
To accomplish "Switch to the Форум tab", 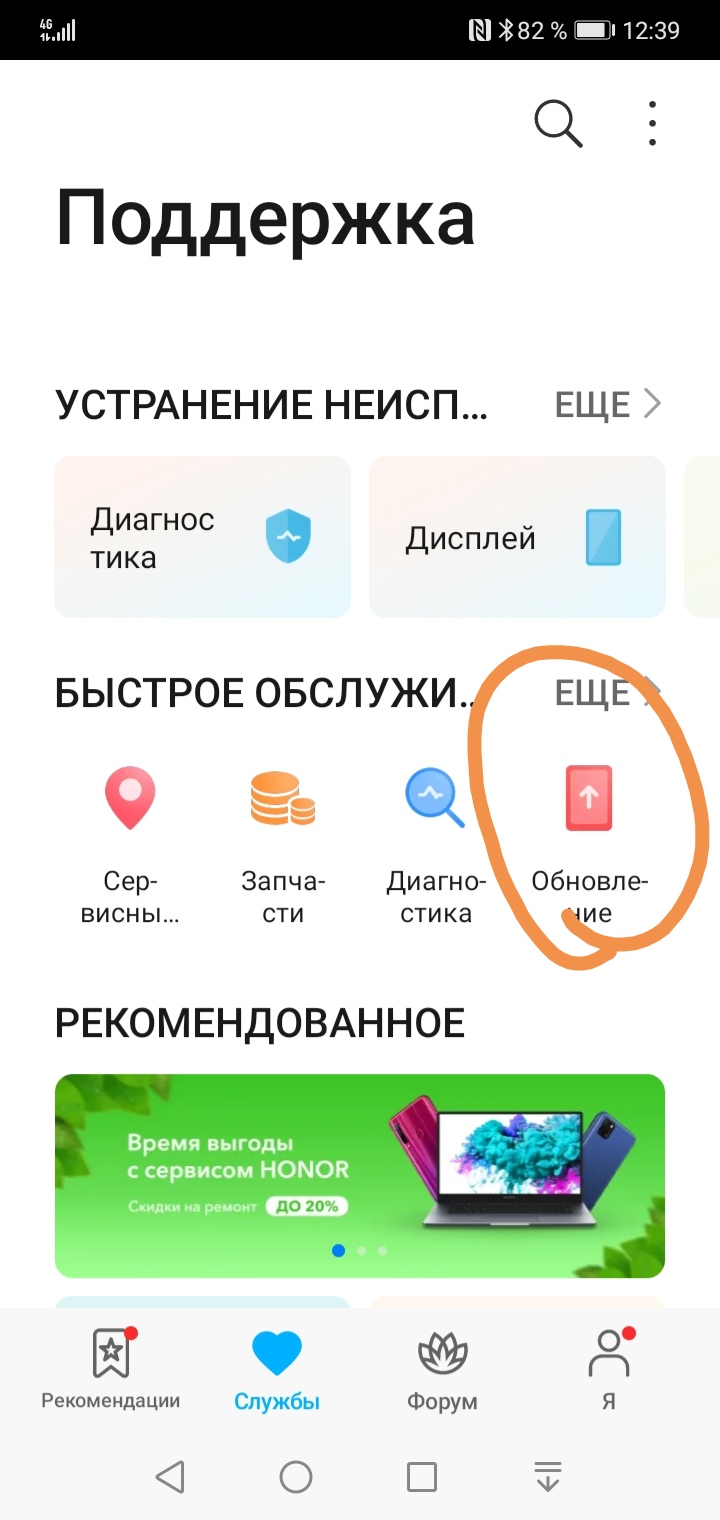I will point(442,1370).
